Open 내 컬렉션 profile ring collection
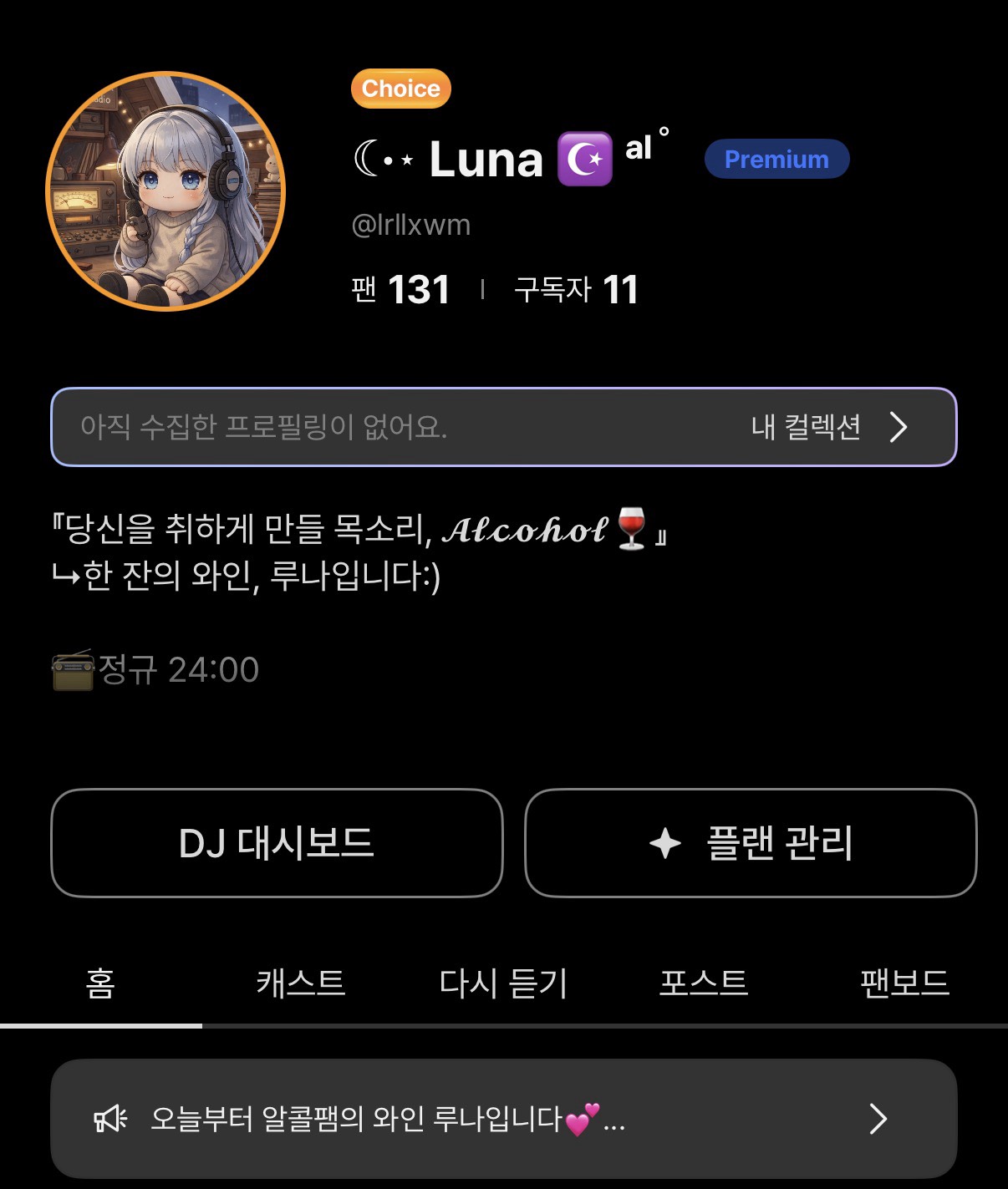1008x1189 pixels. (827, 427)
